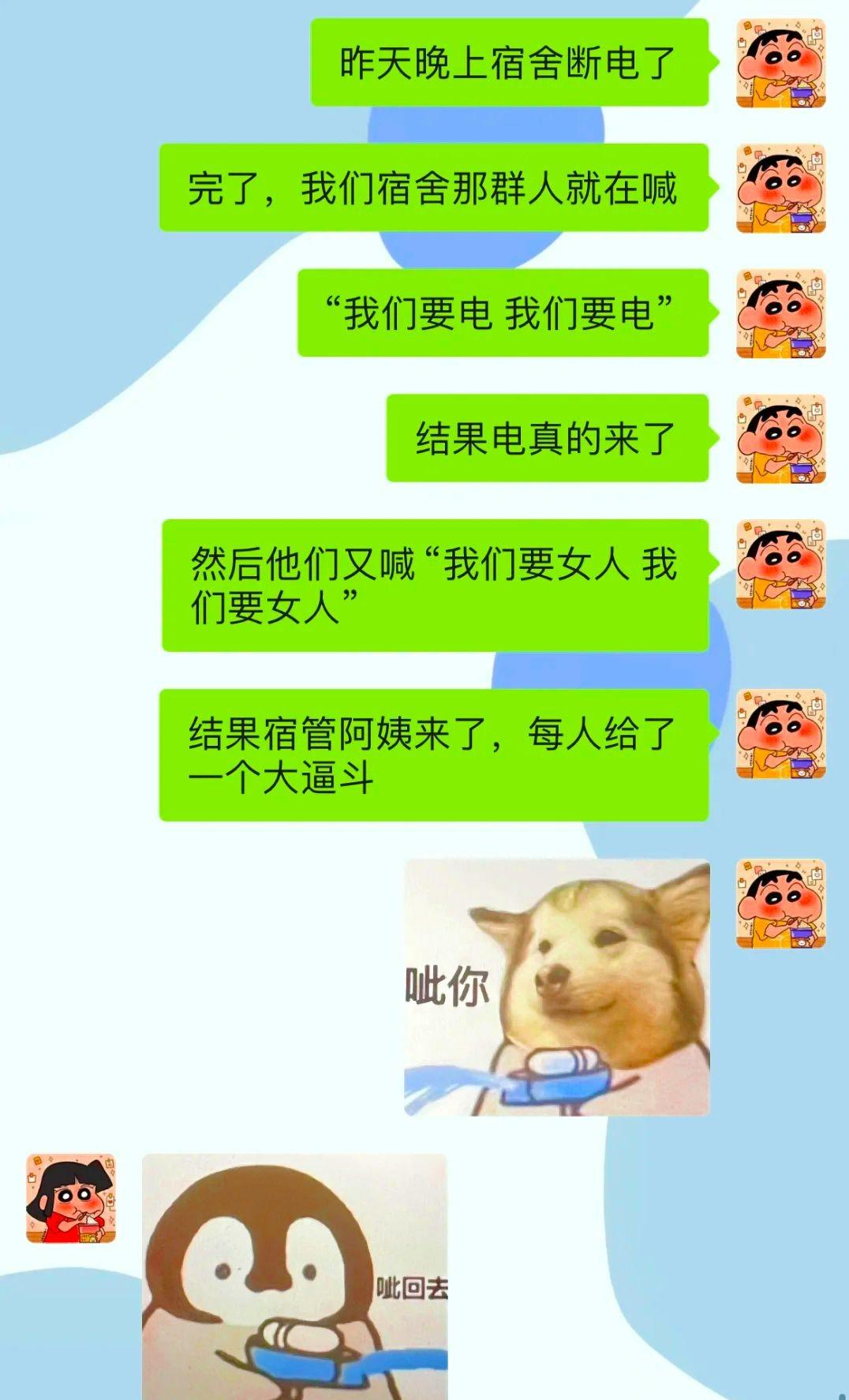Open the girl avatar beside the penguin sticker
Screen dimensions: 849x1400
71,1198
